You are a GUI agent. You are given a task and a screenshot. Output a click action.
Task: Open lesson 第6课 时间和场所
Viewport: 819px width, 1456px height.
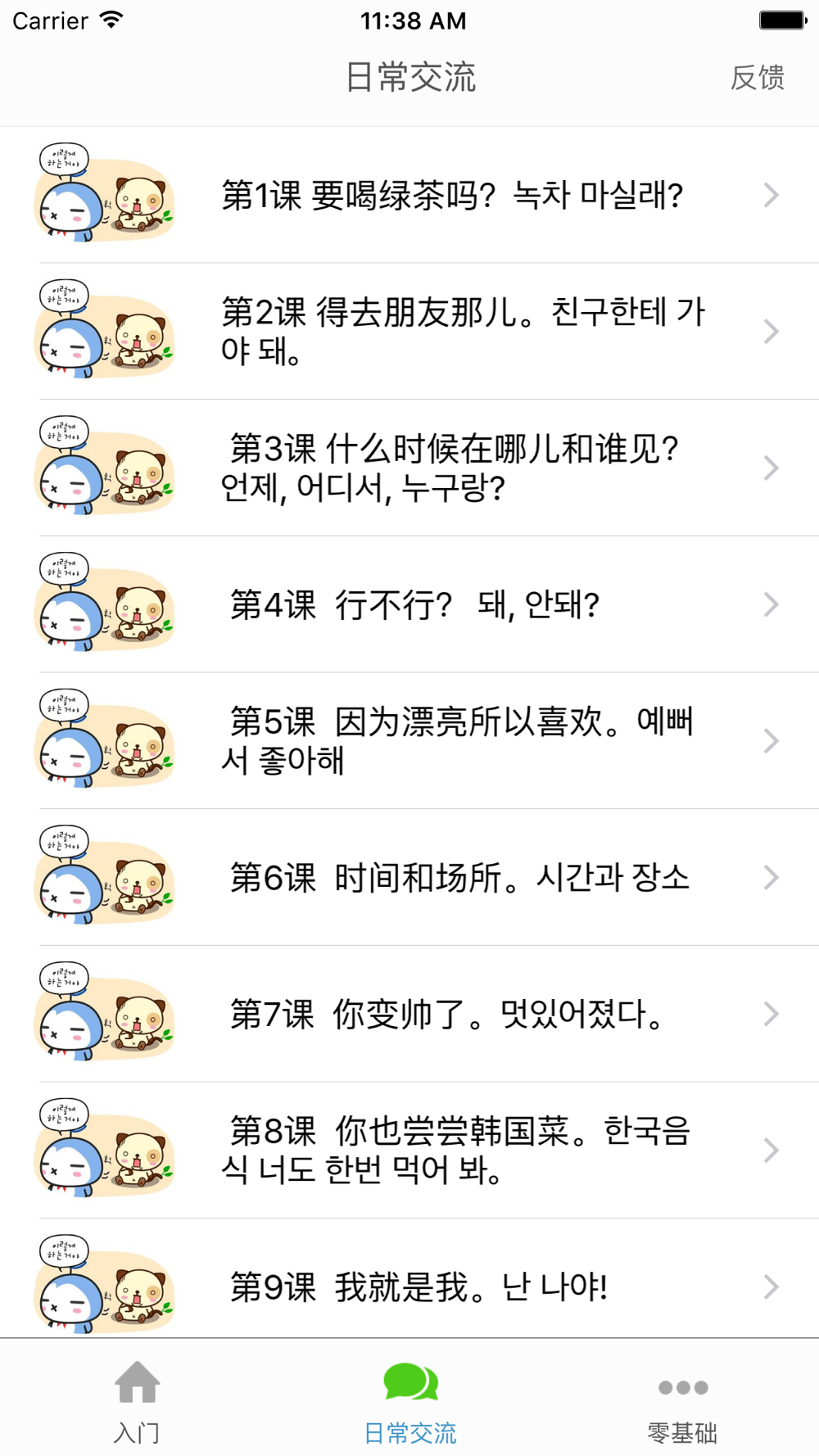[459, 878]
